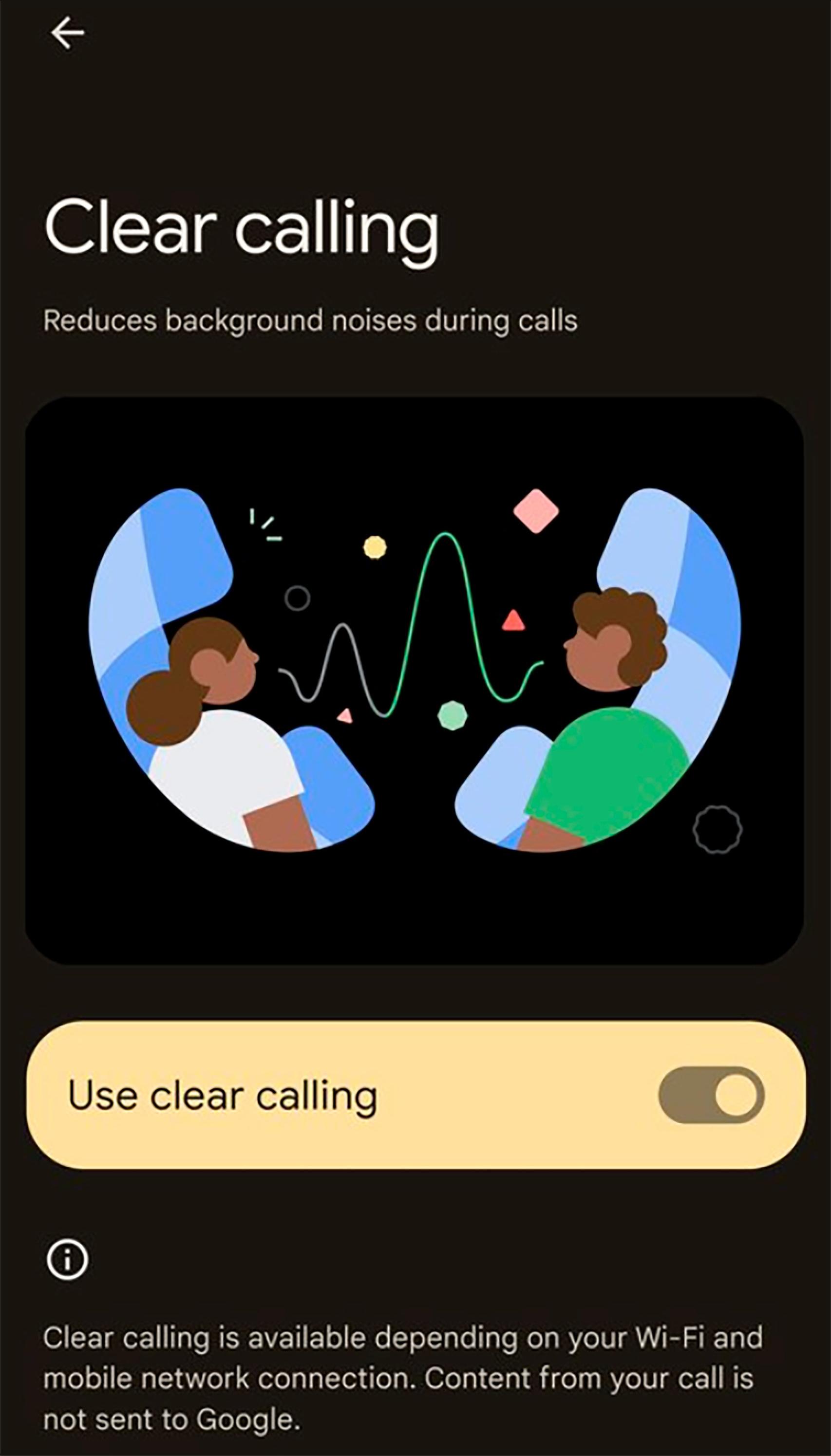Viewport: 831px width, 1456px height.
Task: Tap the Use clear calling label text
Action: (223, 1096)
